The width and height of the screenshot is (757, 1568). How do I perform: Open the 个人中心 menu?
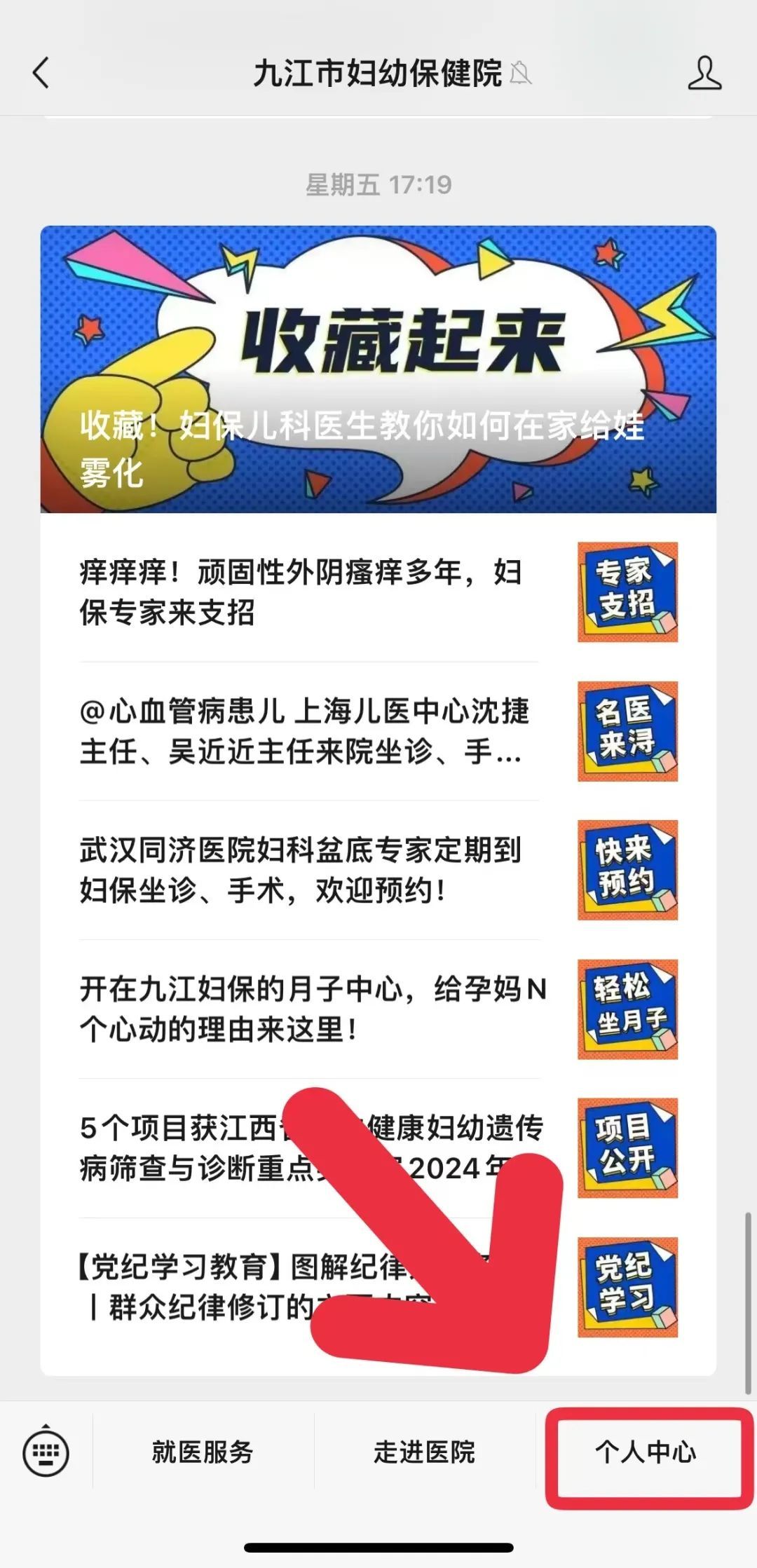tap(645, 1452)
